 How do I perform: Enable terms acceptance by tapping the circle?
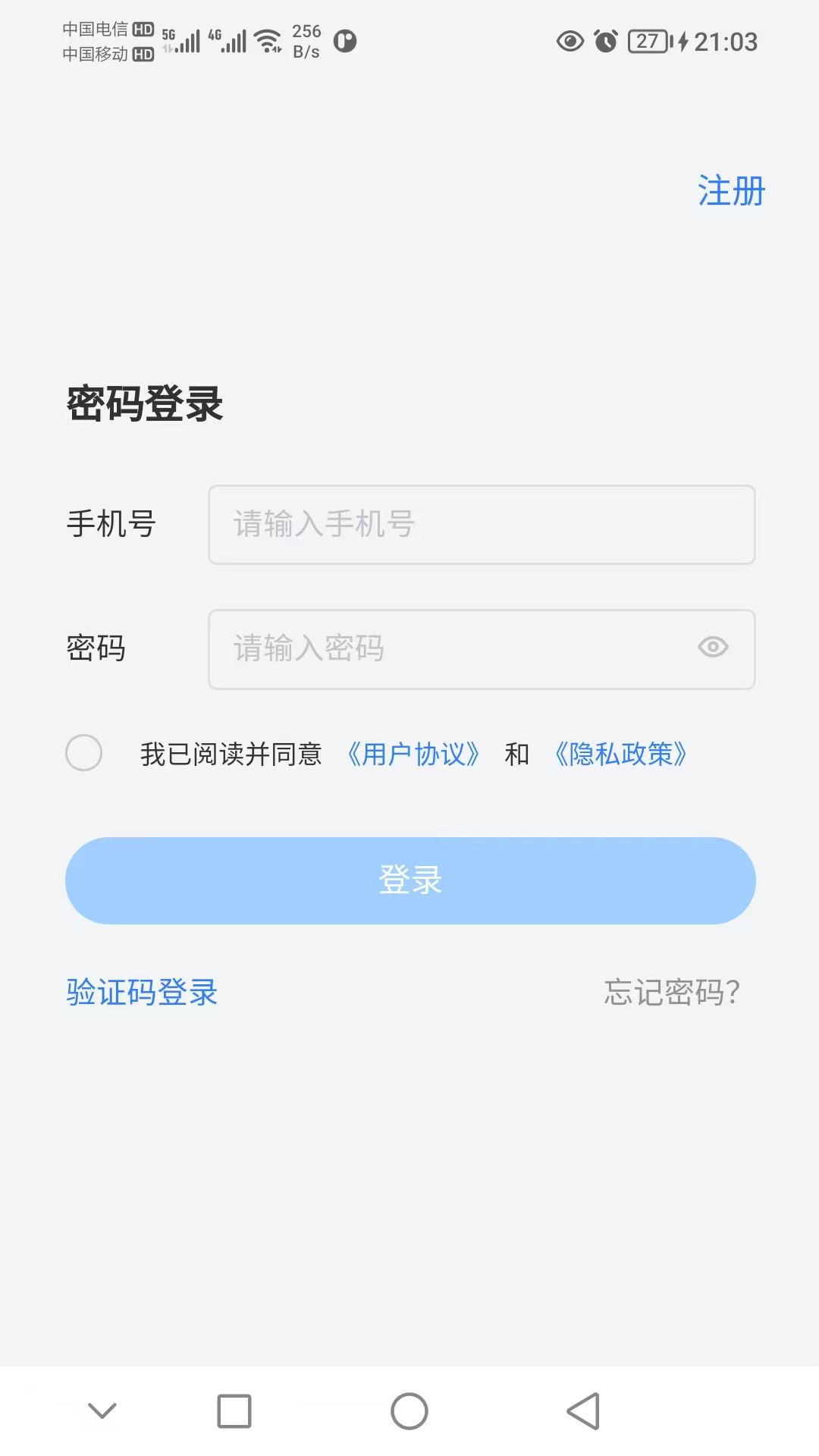pos(84,754)
